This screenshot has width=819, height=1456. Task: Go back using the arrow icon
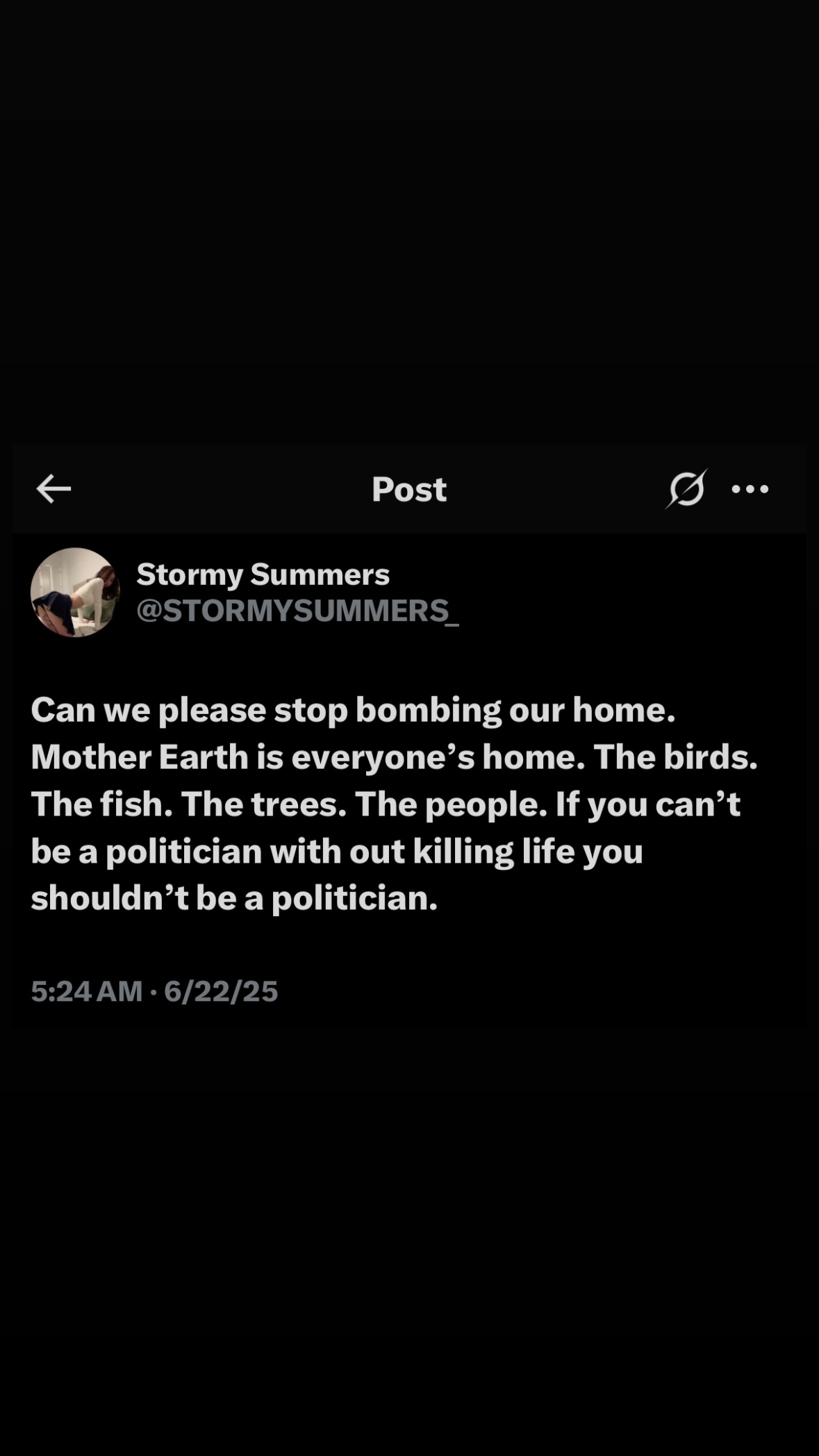click(x=53, y=489)
